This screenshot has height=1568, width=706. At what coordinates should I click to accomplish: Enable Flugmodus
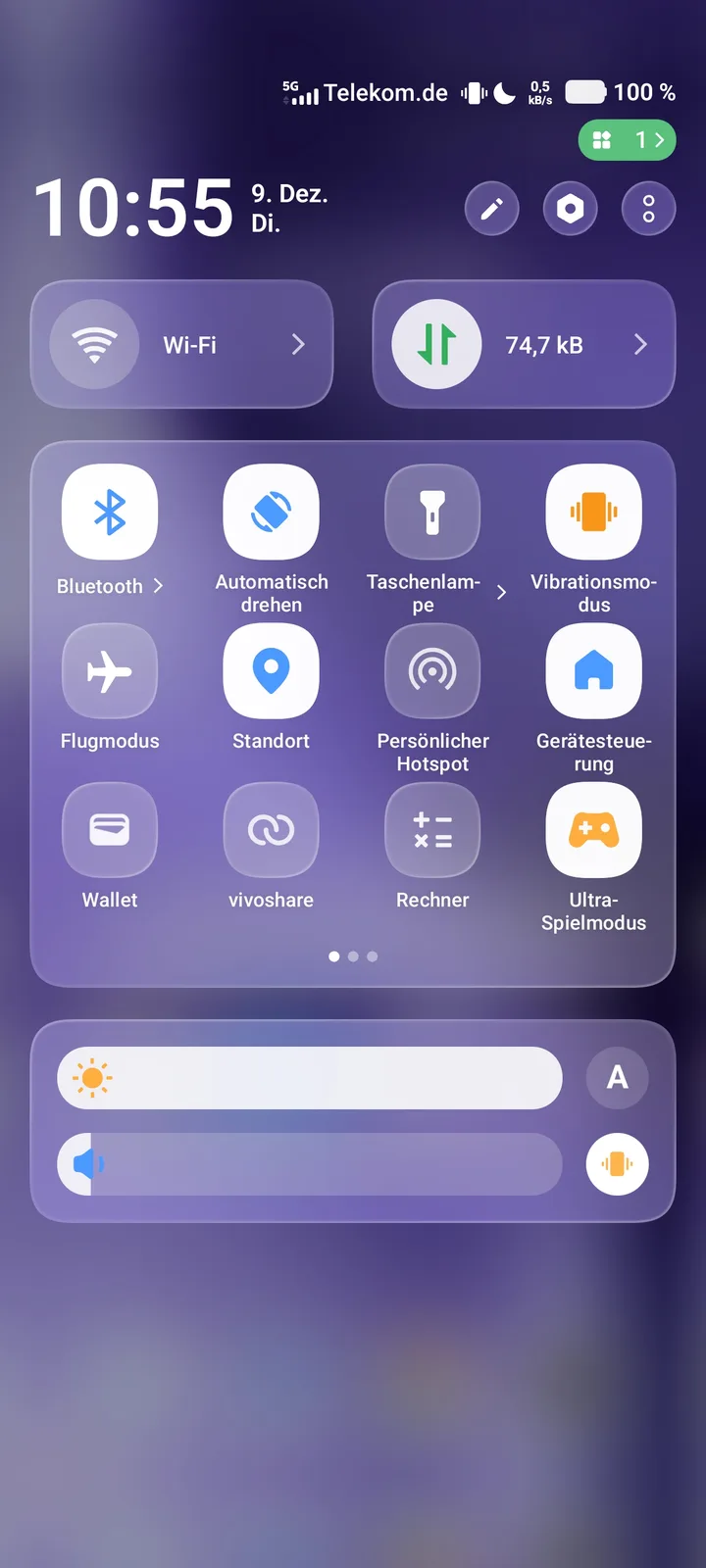[110, 672]
